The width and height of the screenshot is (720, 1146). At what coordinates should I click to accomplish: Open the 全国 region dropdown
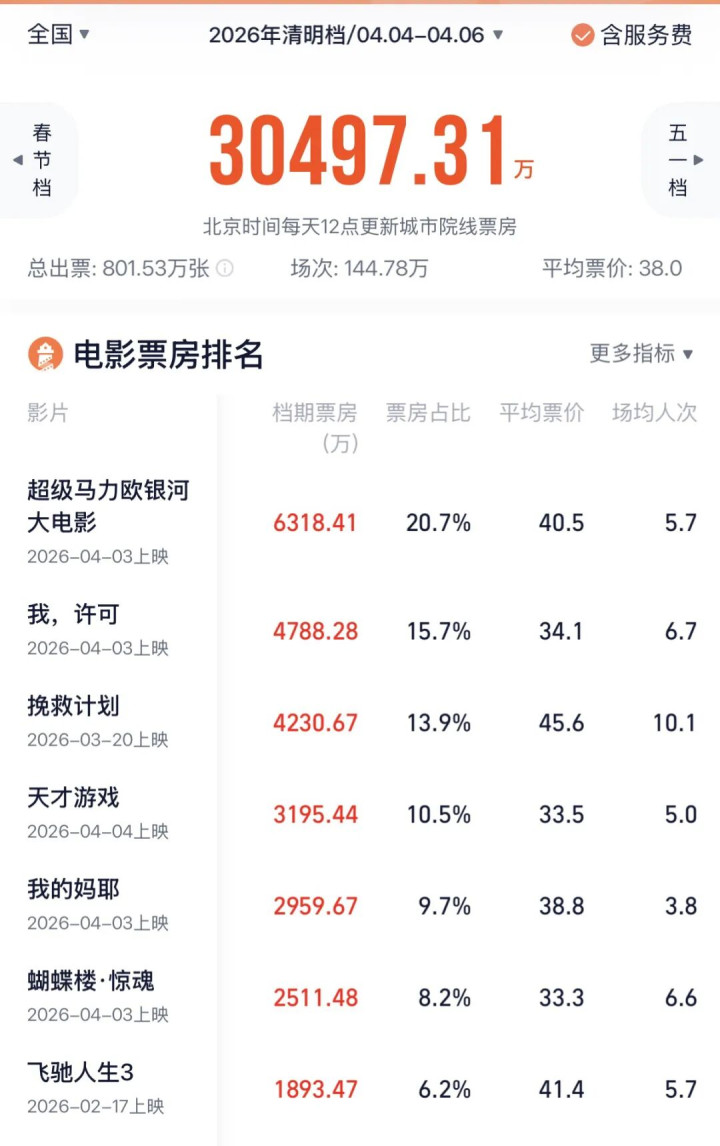58,35
